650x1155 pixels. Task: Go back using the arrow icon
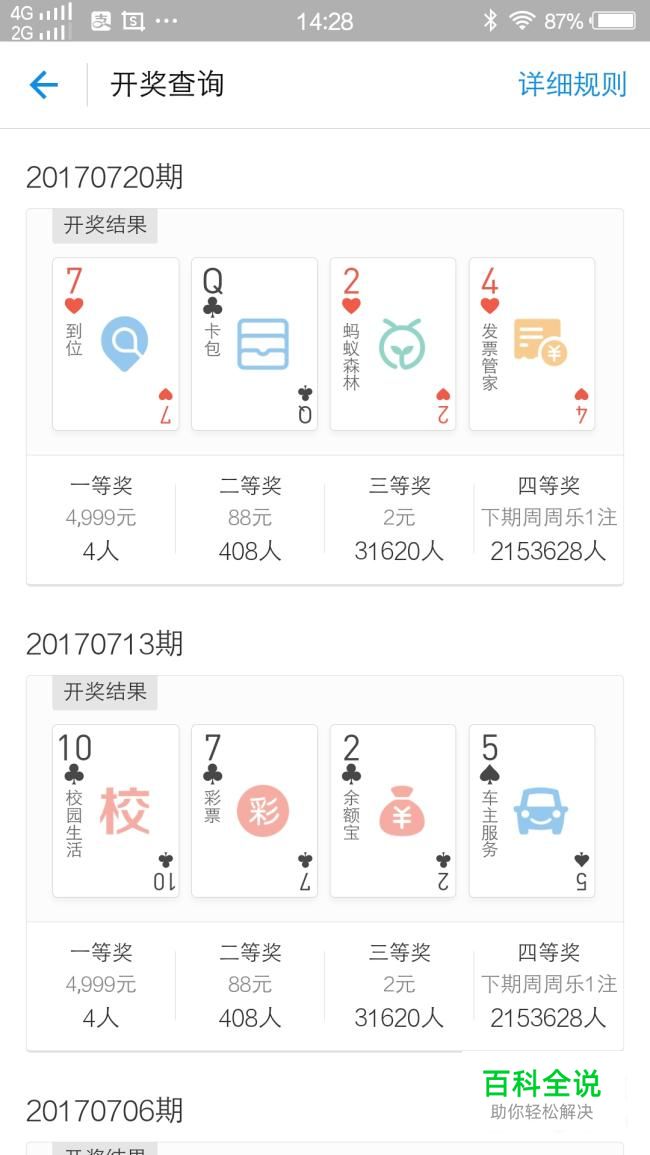44,85
